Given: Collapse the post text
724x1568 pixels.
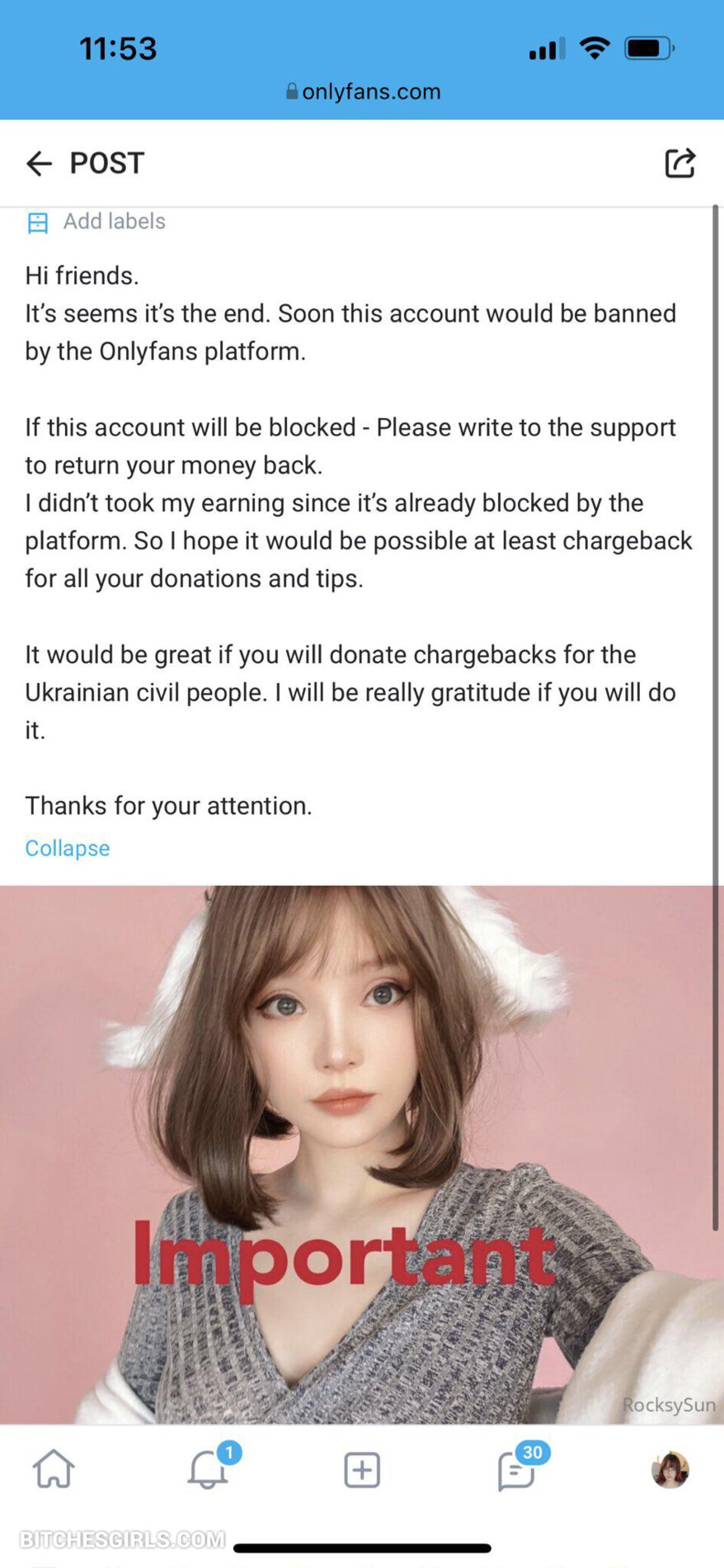Looking at the screenshot, I should click(x=67, y=848).
